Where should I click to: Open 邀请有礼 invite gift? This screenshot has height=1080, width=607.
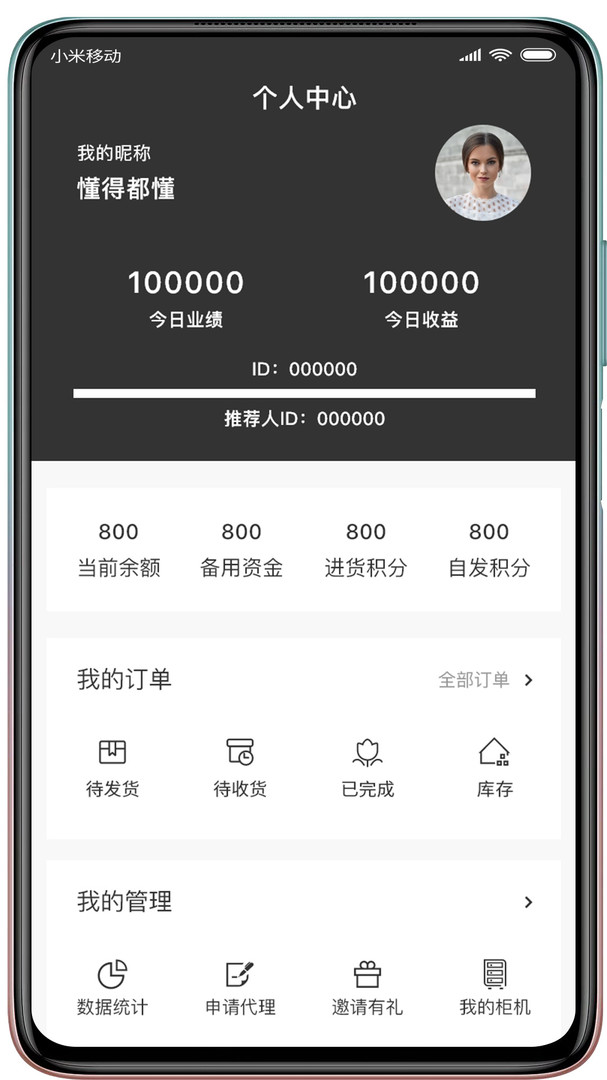(367, 988)
